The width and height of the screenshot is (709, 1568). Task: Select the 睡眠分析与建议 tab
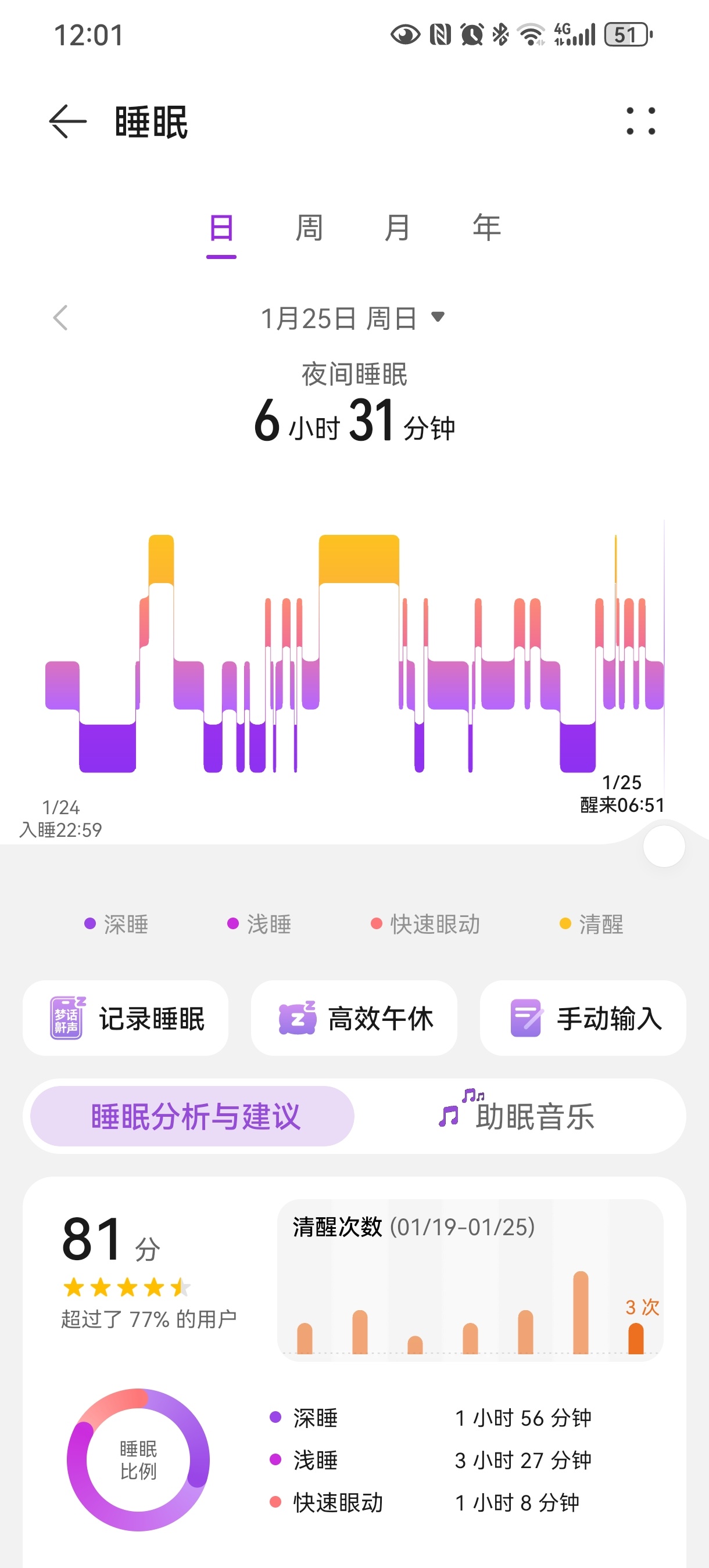tap(193, 1116)
